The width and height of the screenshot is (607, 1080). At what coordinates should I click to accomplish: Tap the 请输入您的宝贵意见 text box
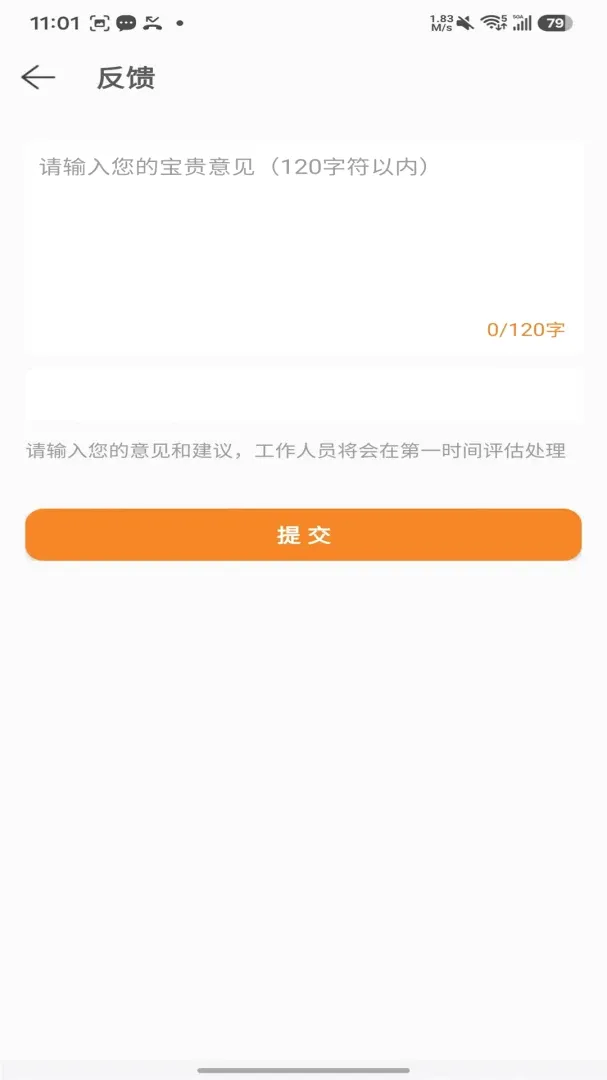click(x=304, y=247)
